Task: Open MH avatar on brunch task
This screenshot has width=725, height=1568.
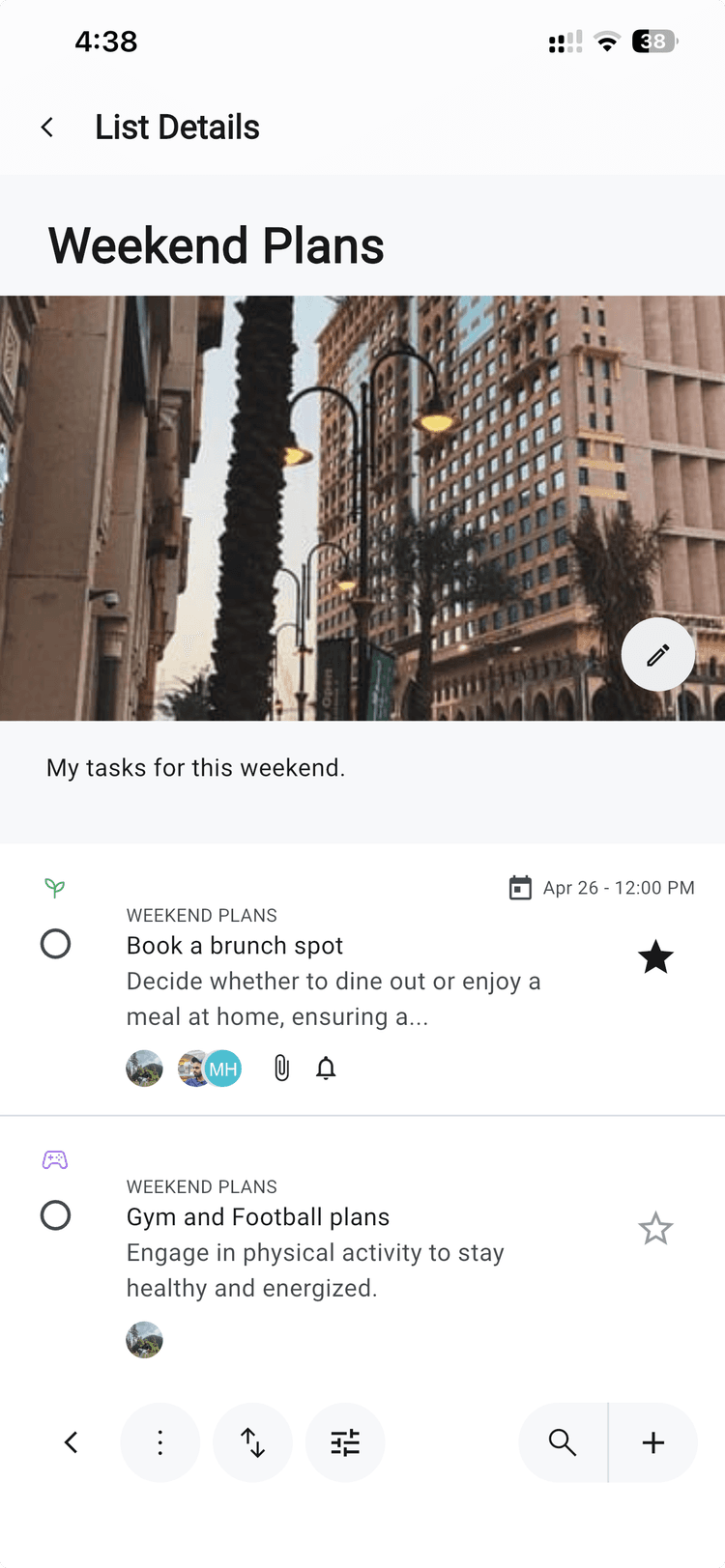Action: [x=222, y=1068]
